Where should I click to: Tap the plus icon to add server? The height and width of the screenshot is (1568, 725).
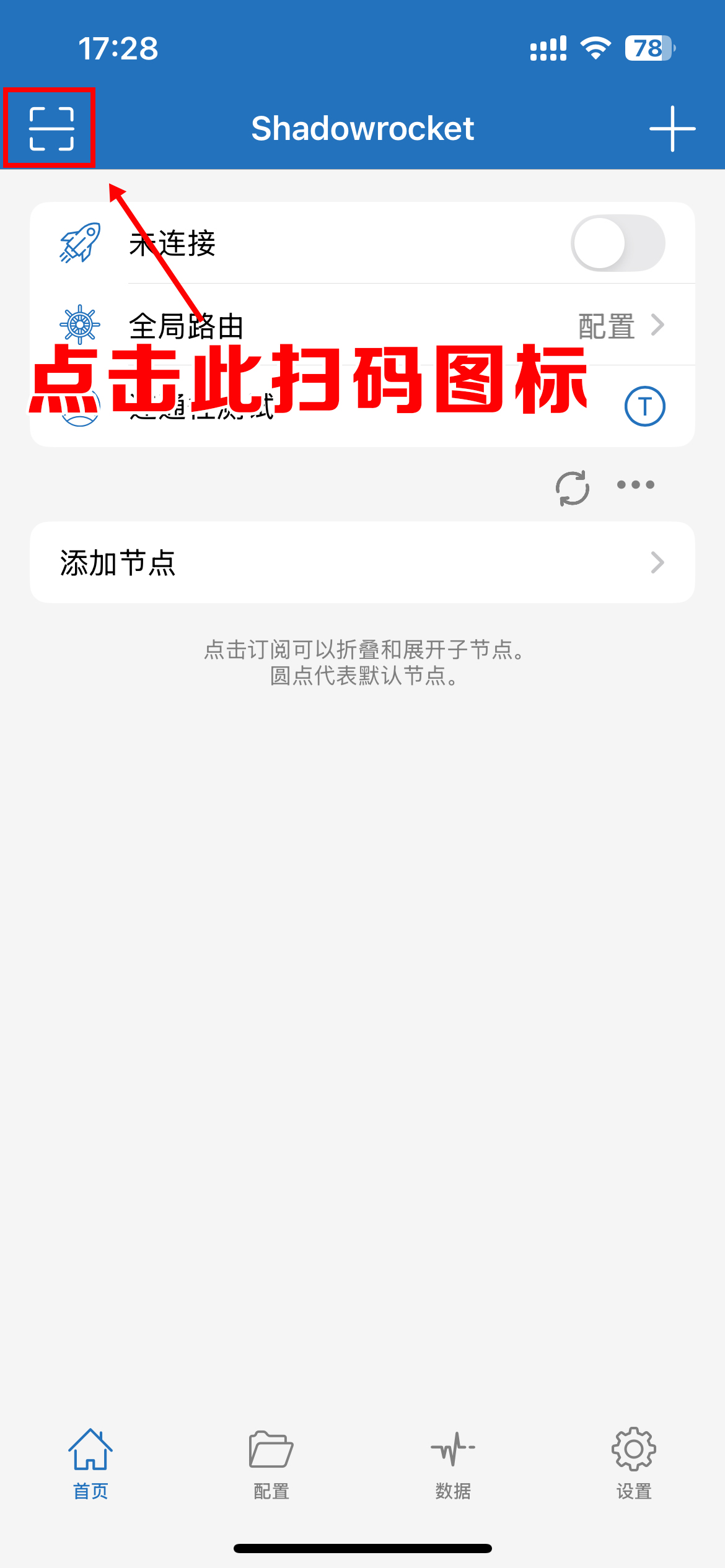point(672,129)
